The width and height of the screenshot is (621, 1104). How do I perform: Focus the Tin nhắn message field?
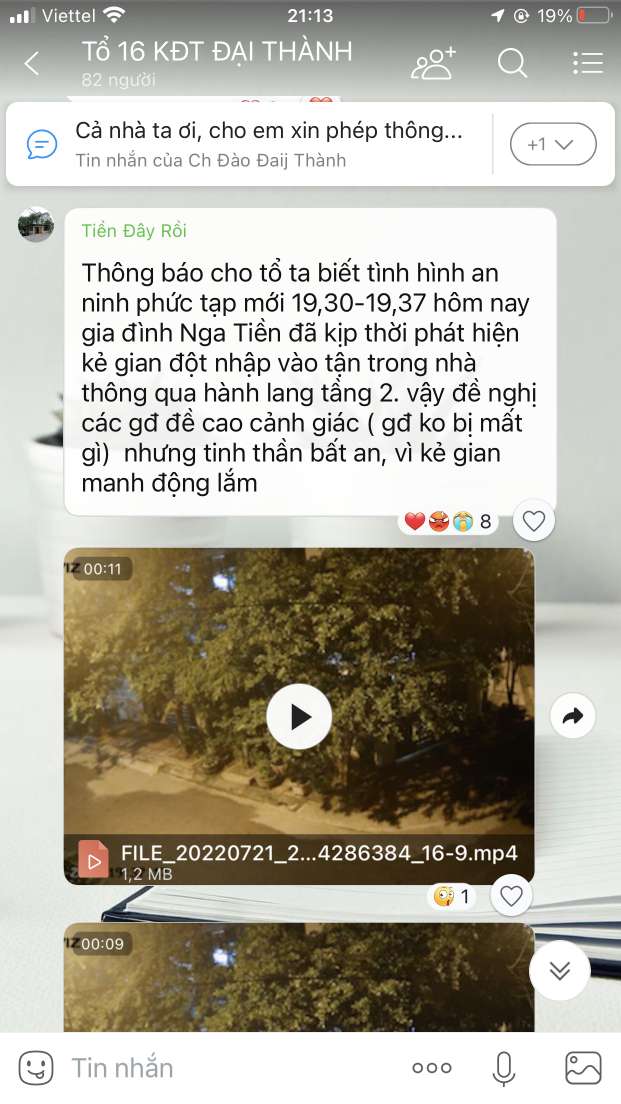(x=232, y=1068)
